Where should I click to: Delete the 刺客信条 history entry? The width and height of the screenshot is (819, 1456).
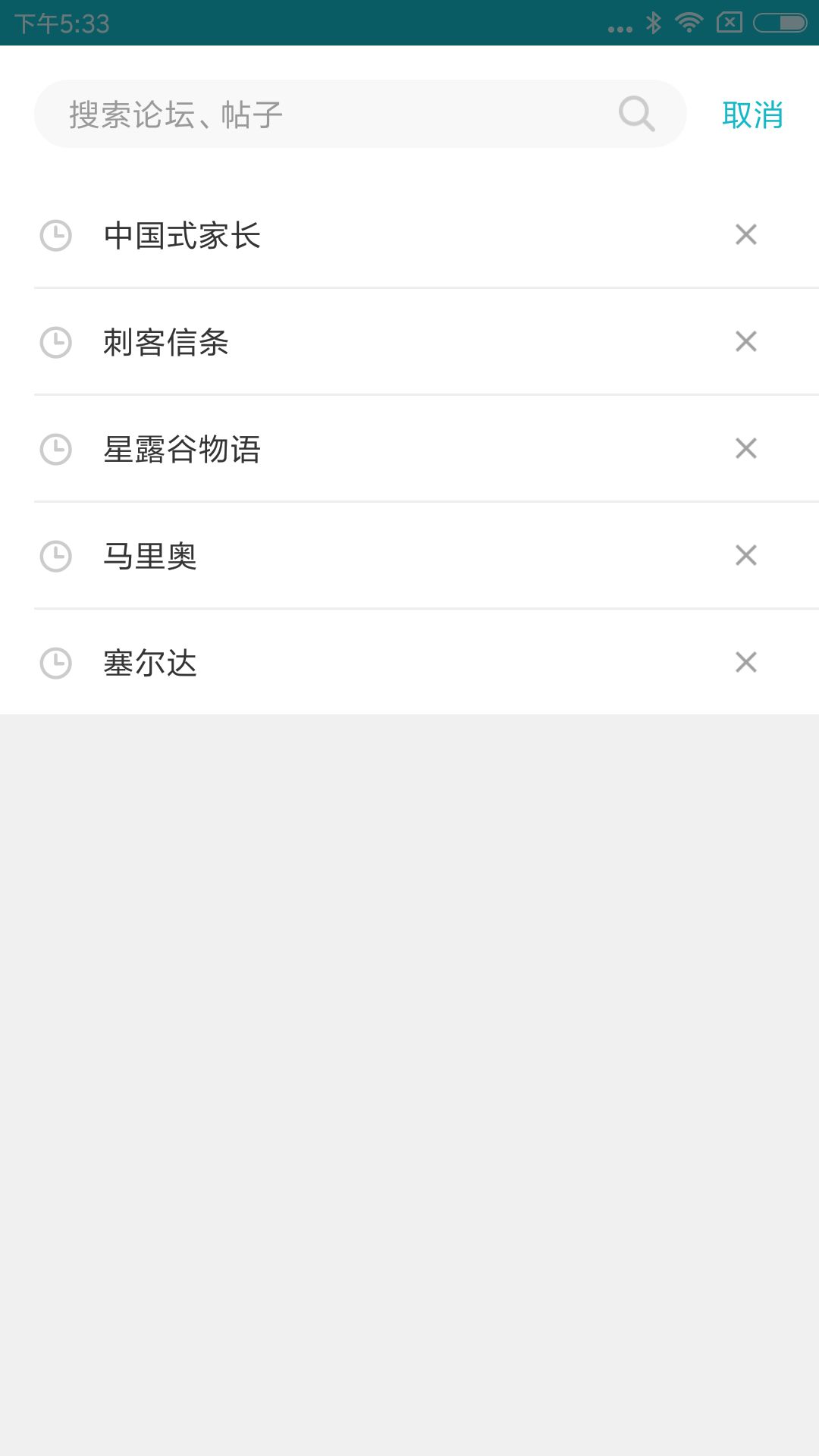746,342
